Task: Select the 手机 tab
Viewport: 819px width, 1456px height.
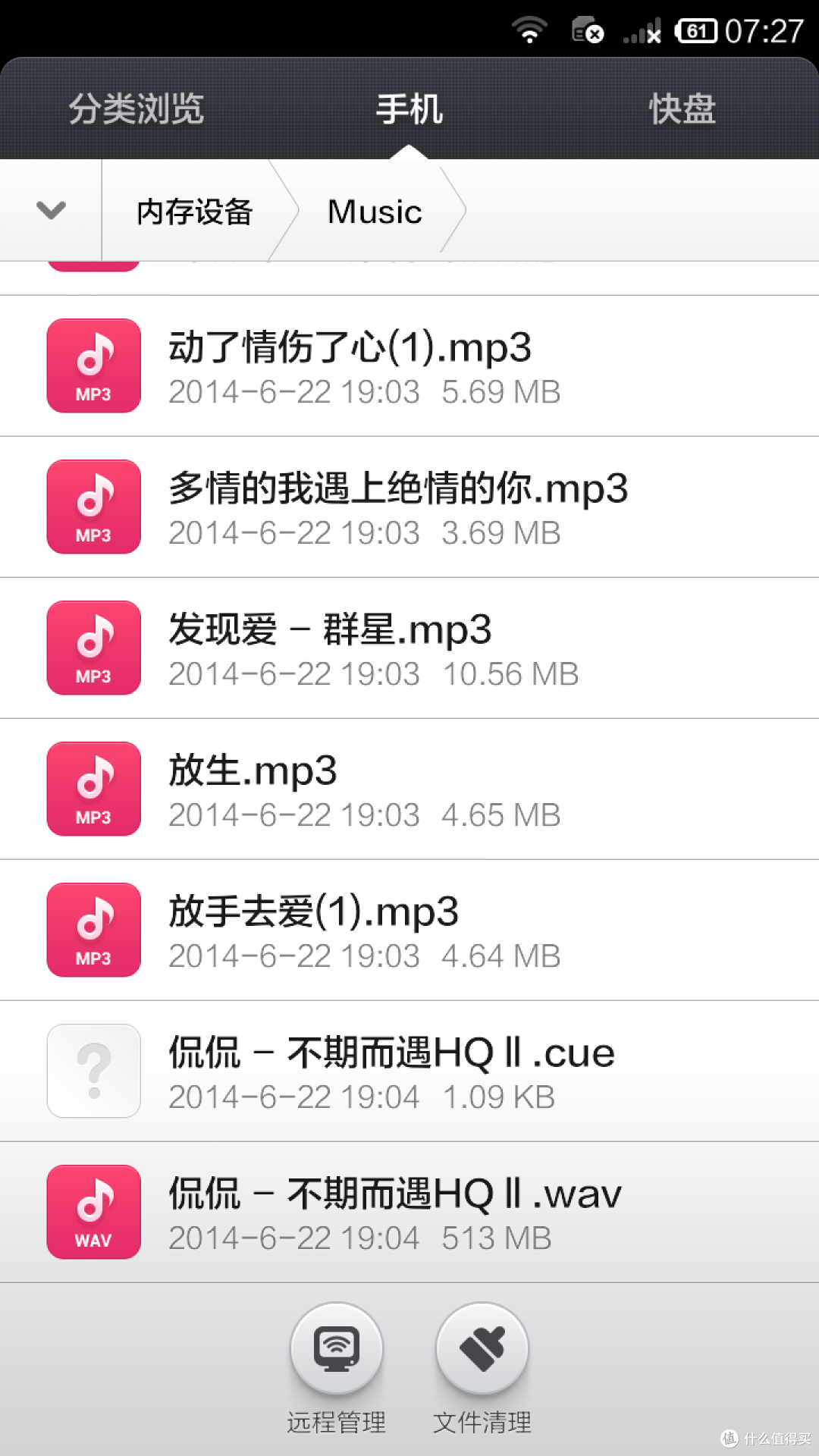Action: click(409, 109)
